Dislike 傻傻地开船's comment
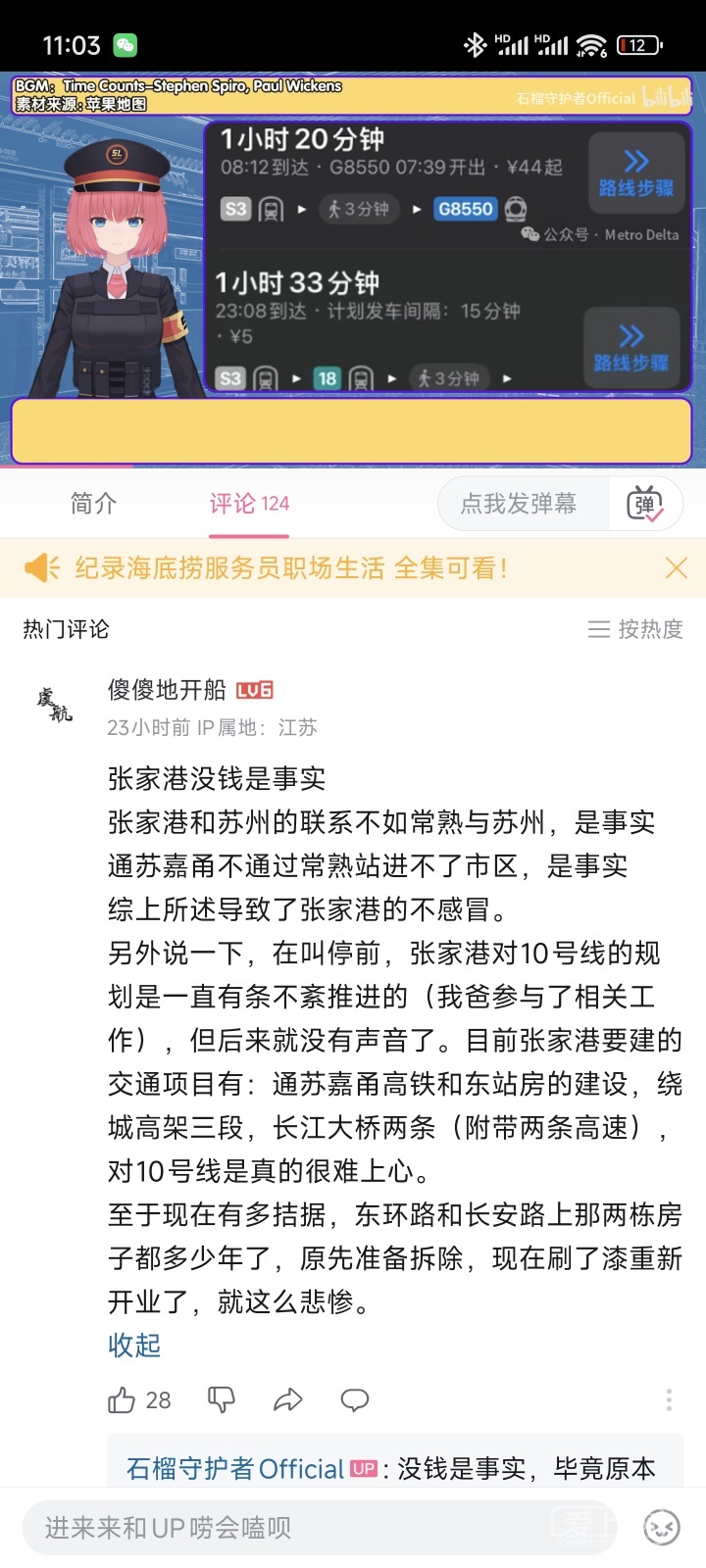This screenshot has width=706, height=1568. pyautogui.click(x=222, y=1400)
